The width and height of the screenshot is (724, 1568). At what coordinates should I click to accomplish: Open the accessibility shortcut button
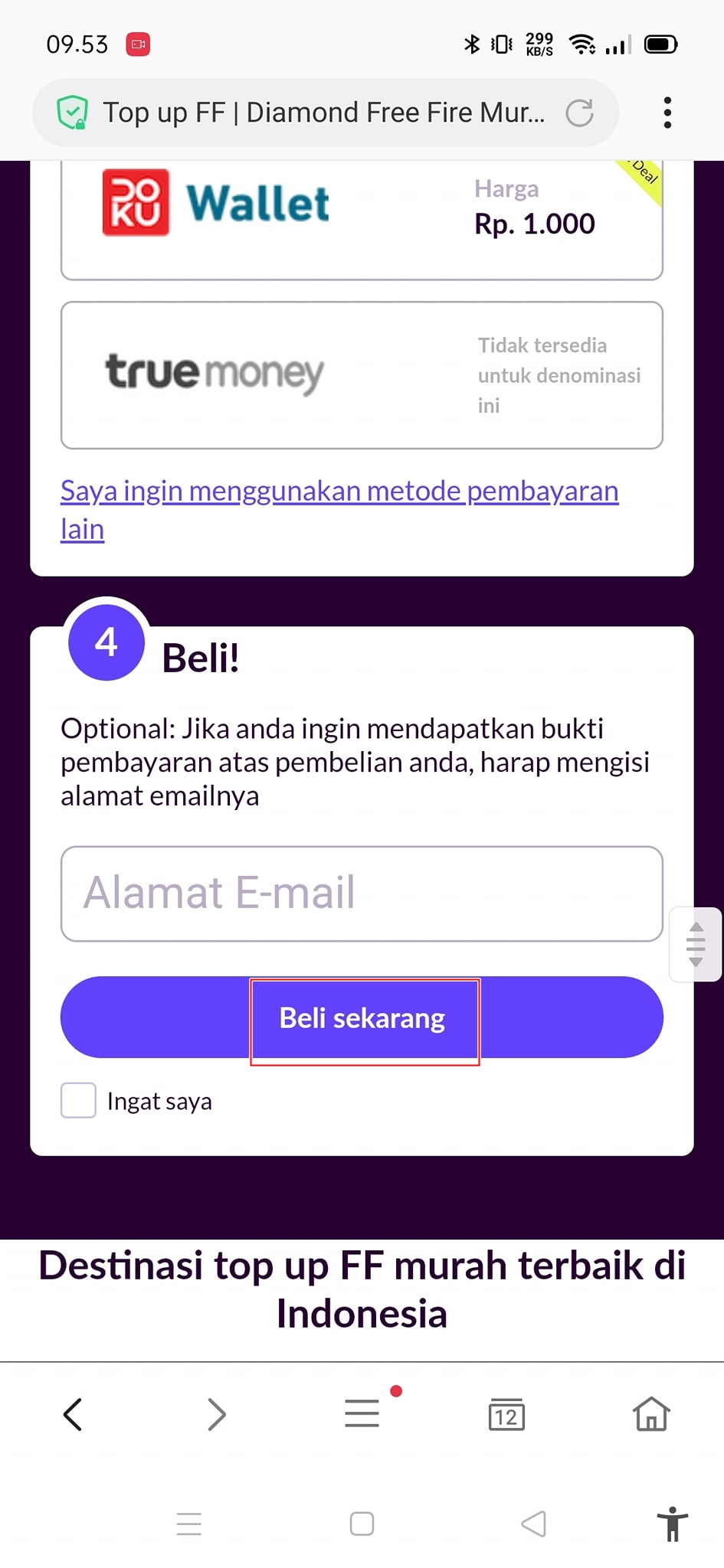point(672,1524)
